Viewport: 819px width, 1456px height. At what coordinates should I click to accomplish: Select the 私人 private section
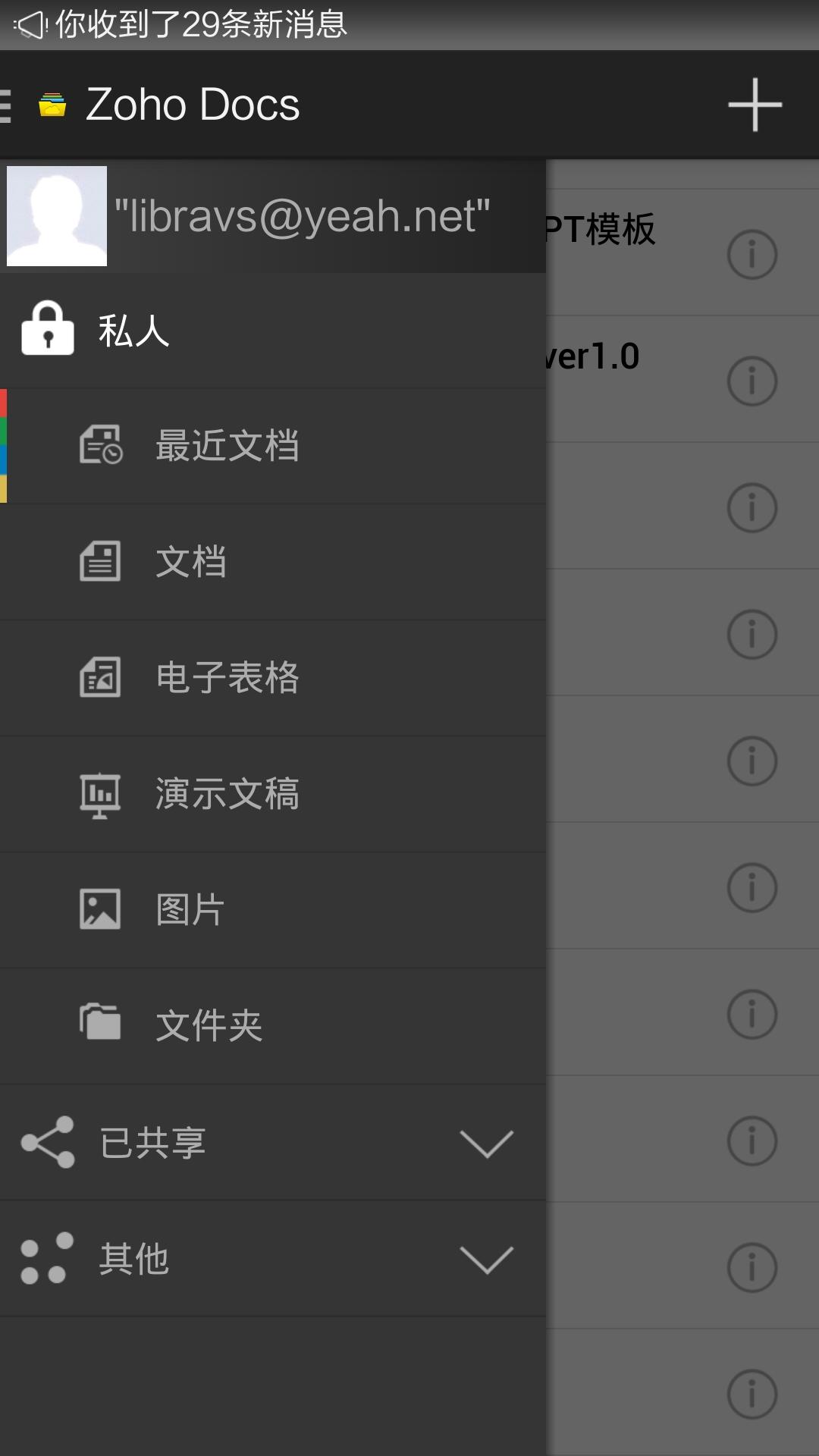pyautogui.click(x=273, y=331)
